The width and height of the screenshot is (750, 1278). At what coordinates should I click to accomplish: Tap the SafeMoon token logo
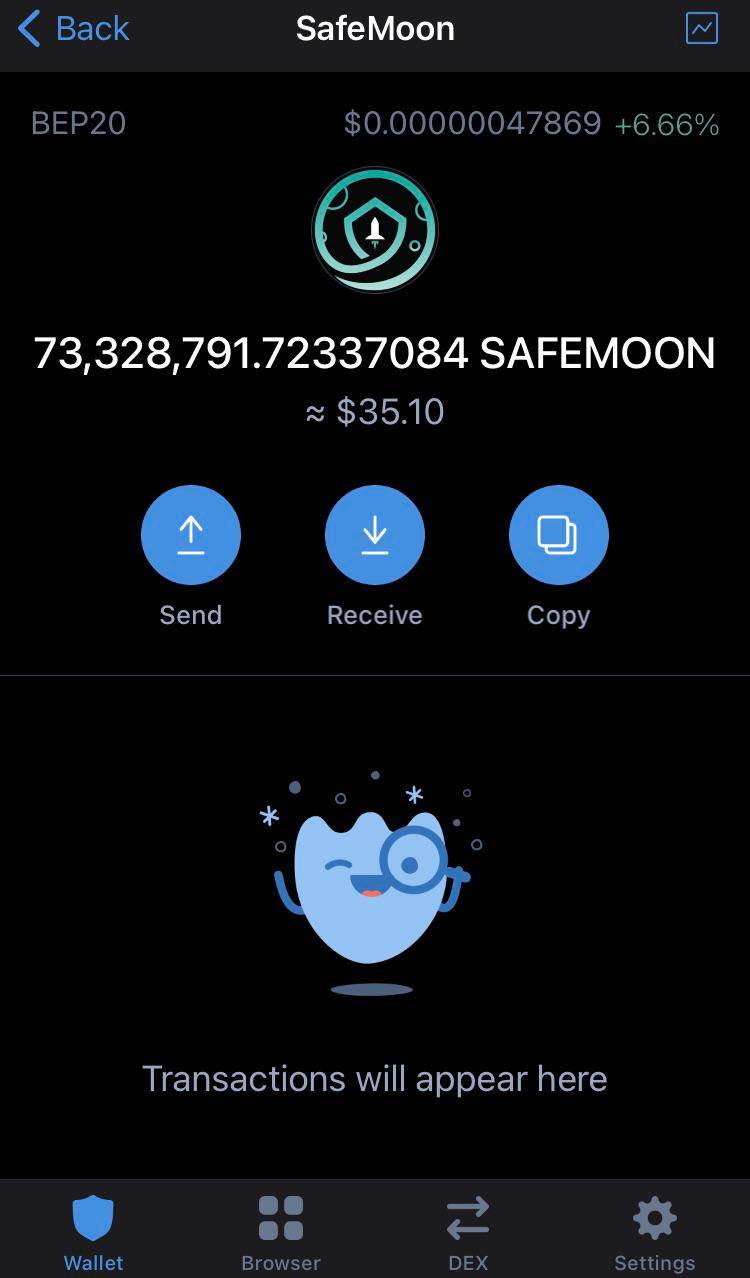click(374, 229)
